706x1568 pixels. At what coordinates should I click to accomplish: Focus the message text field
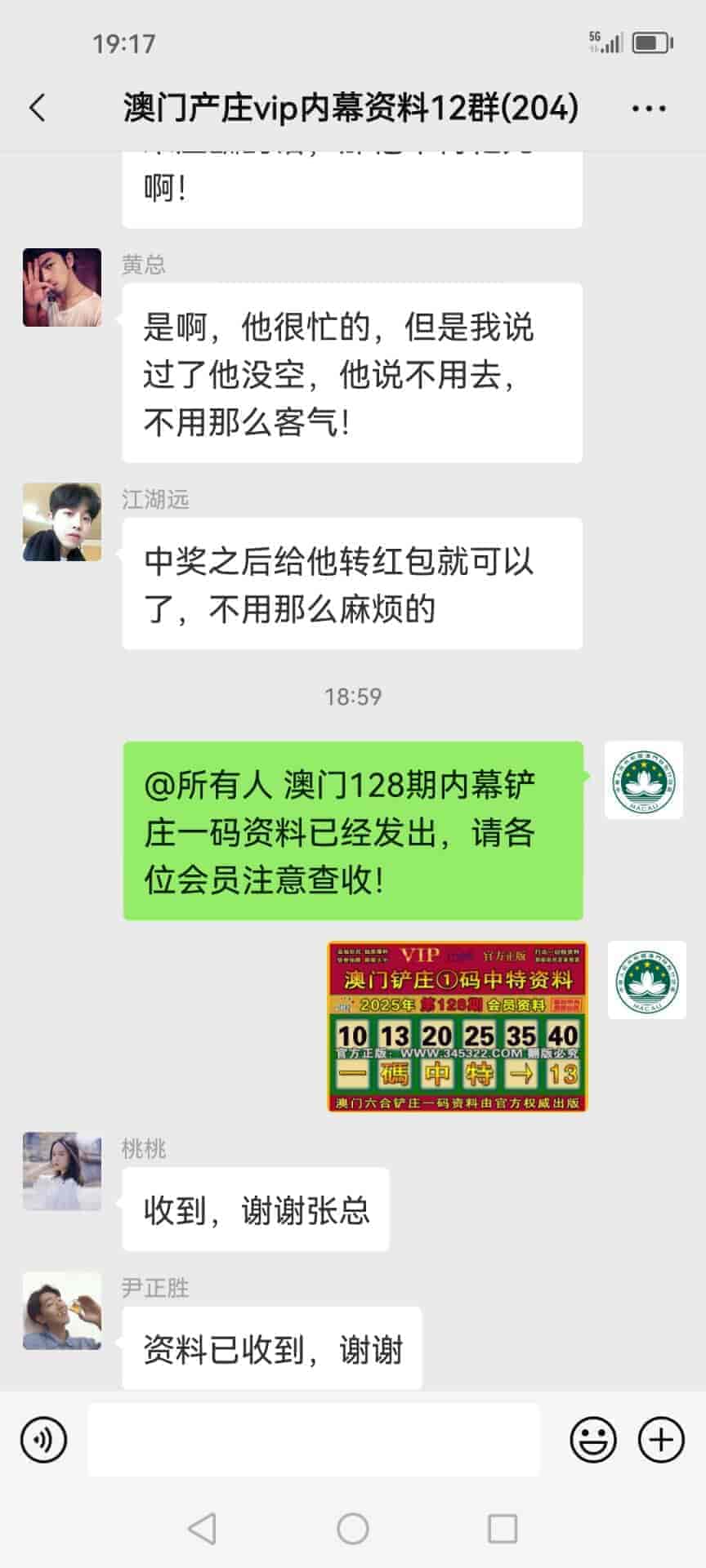tap(314, 1440)
